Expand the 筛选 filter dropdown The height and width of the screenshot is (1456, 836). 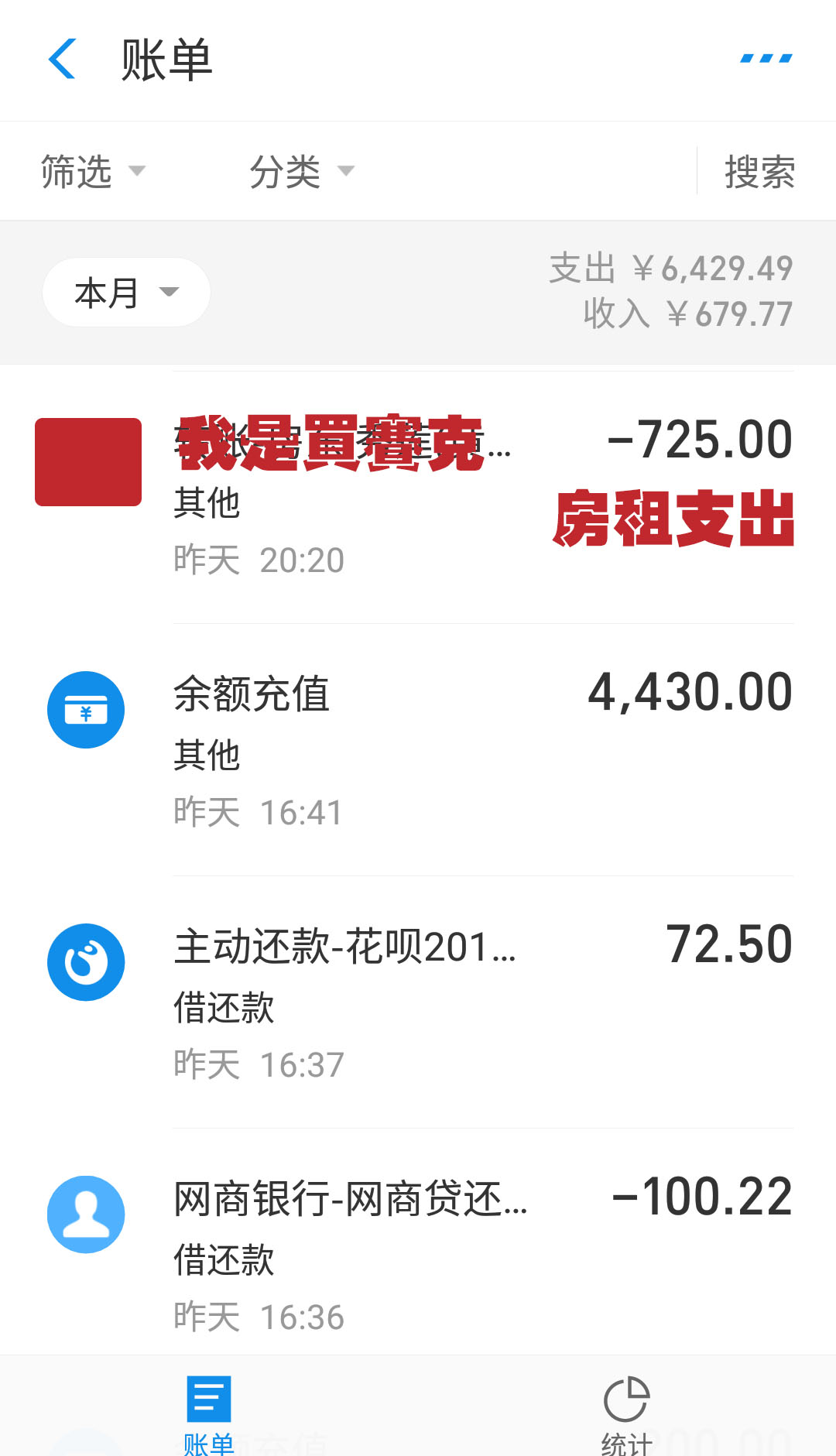(x=93, y=171)
